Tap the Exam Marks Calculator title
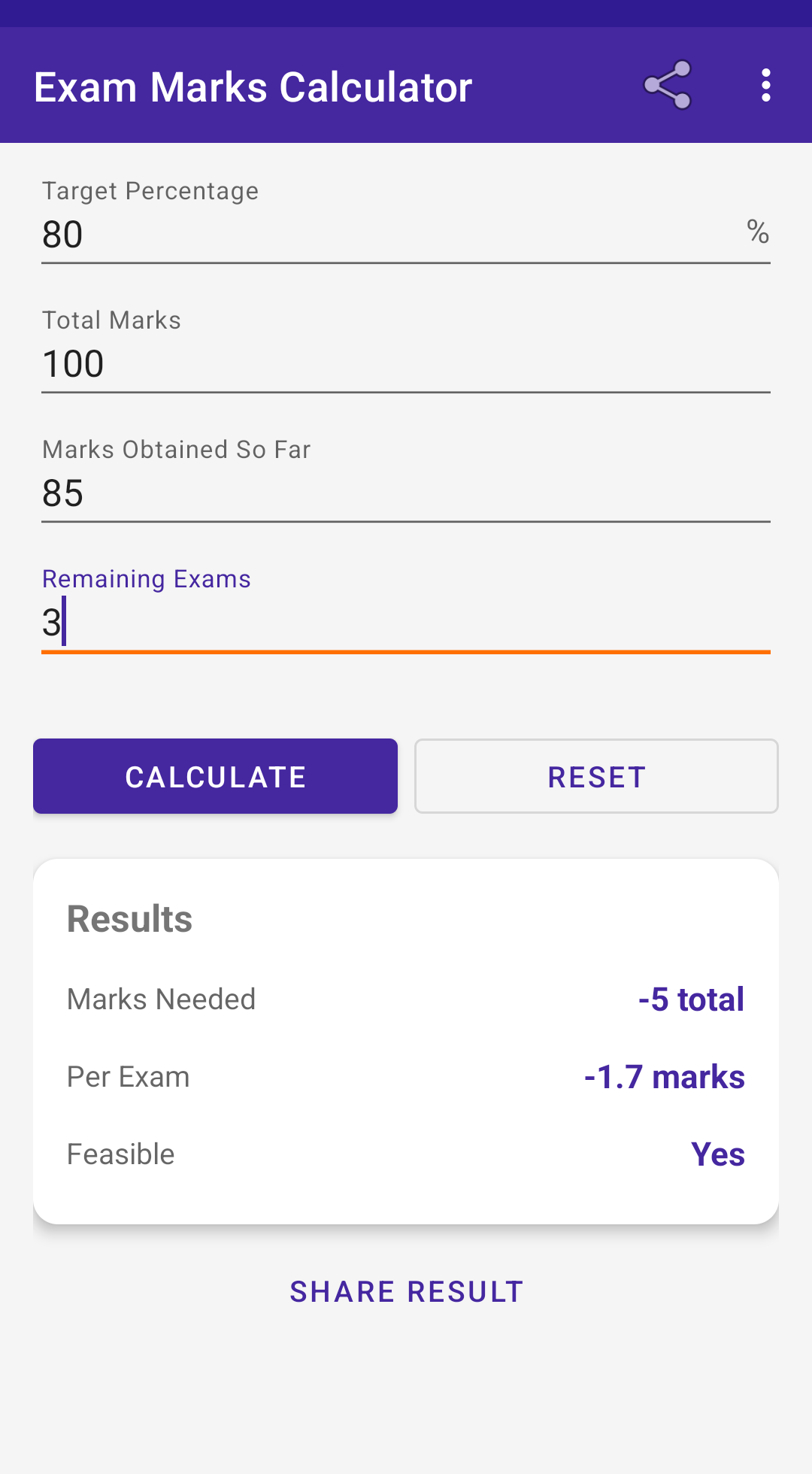The width and height of the screenshot is (812, 1474). coord(253,85)
